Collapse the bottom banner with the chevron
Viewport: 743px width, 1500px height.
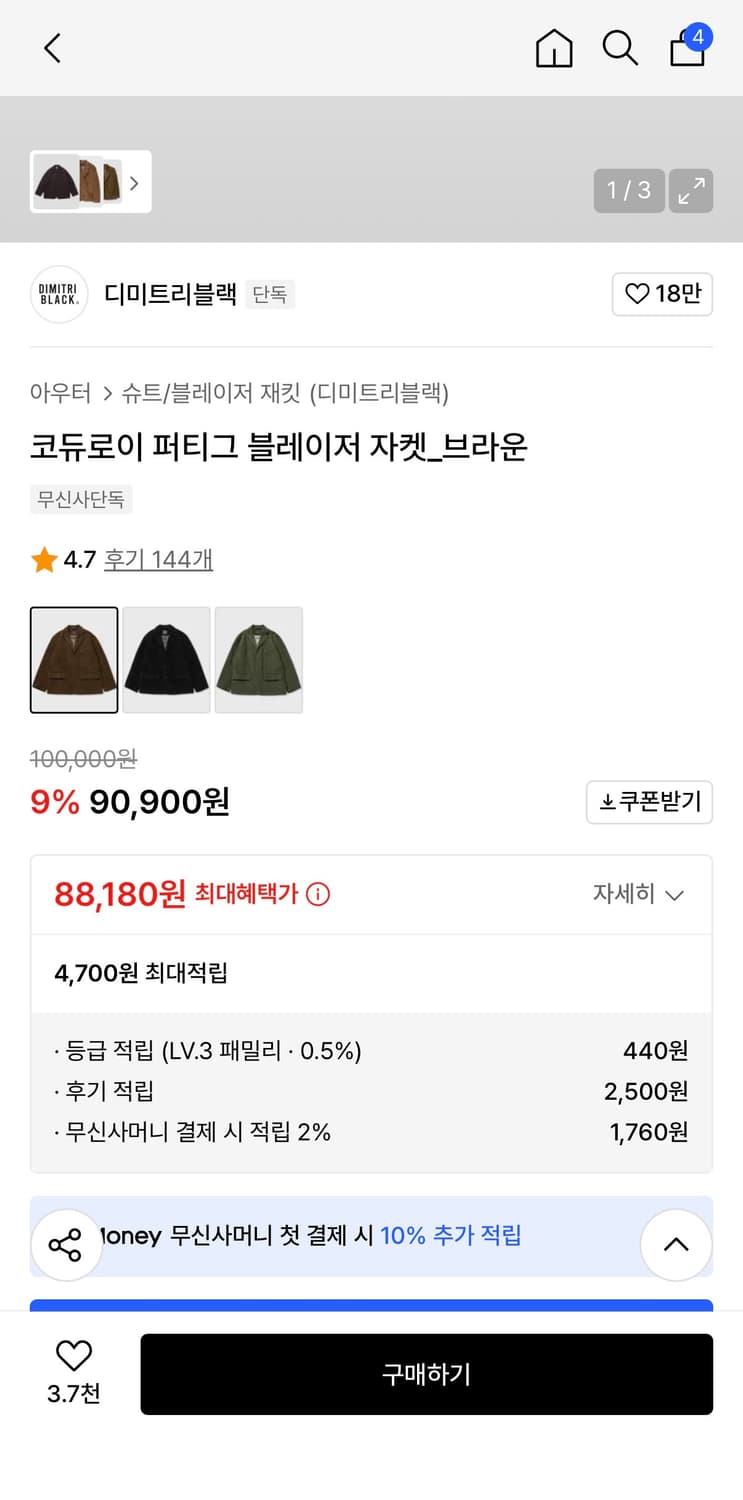coord(676,1245)
